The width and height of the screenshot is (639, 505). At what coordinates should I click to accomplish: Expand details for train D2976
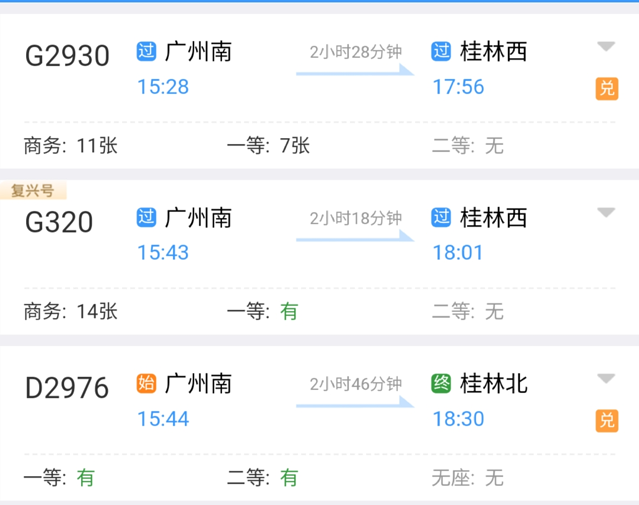point(605,379)
